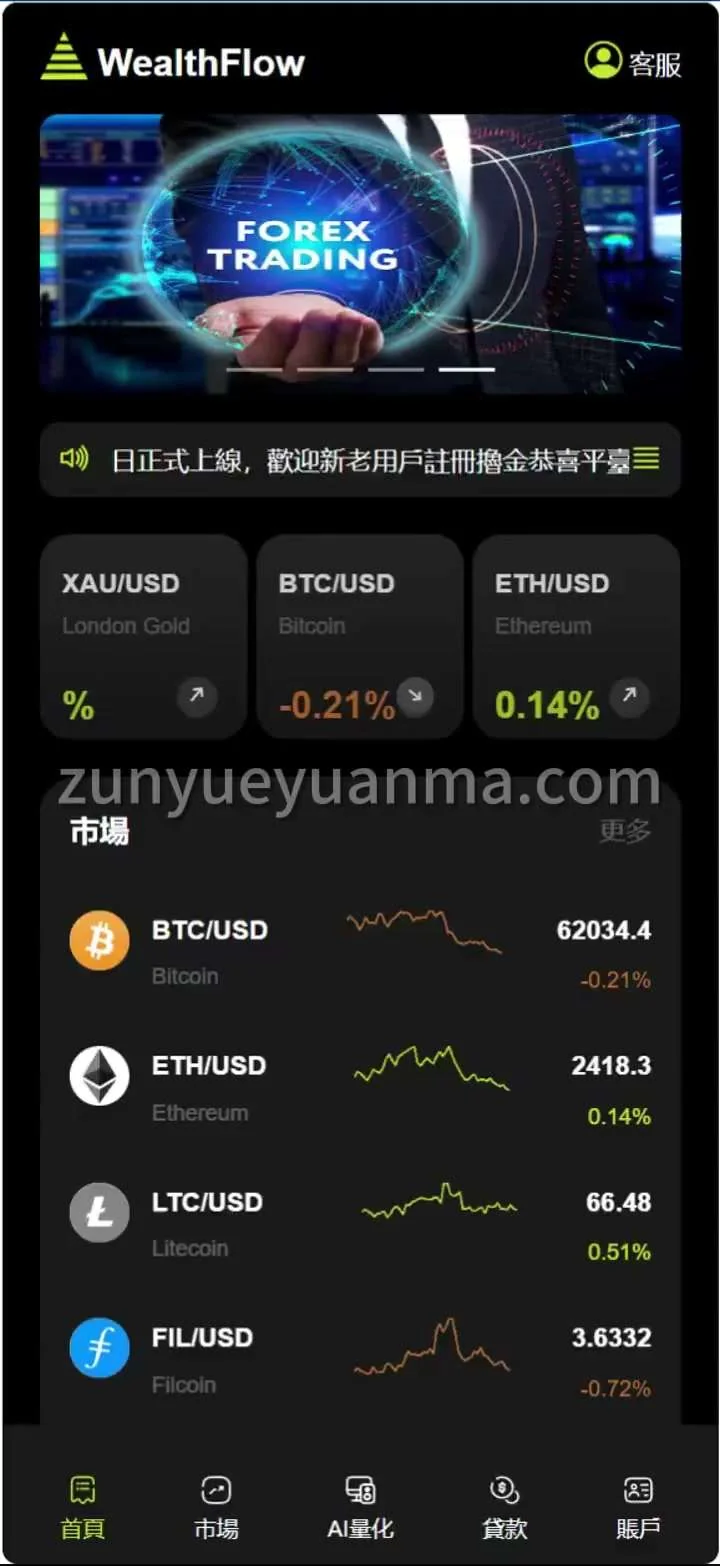Open the ETH/USD Ethereum card
The image size is (720, 1566).
point(576,636)
